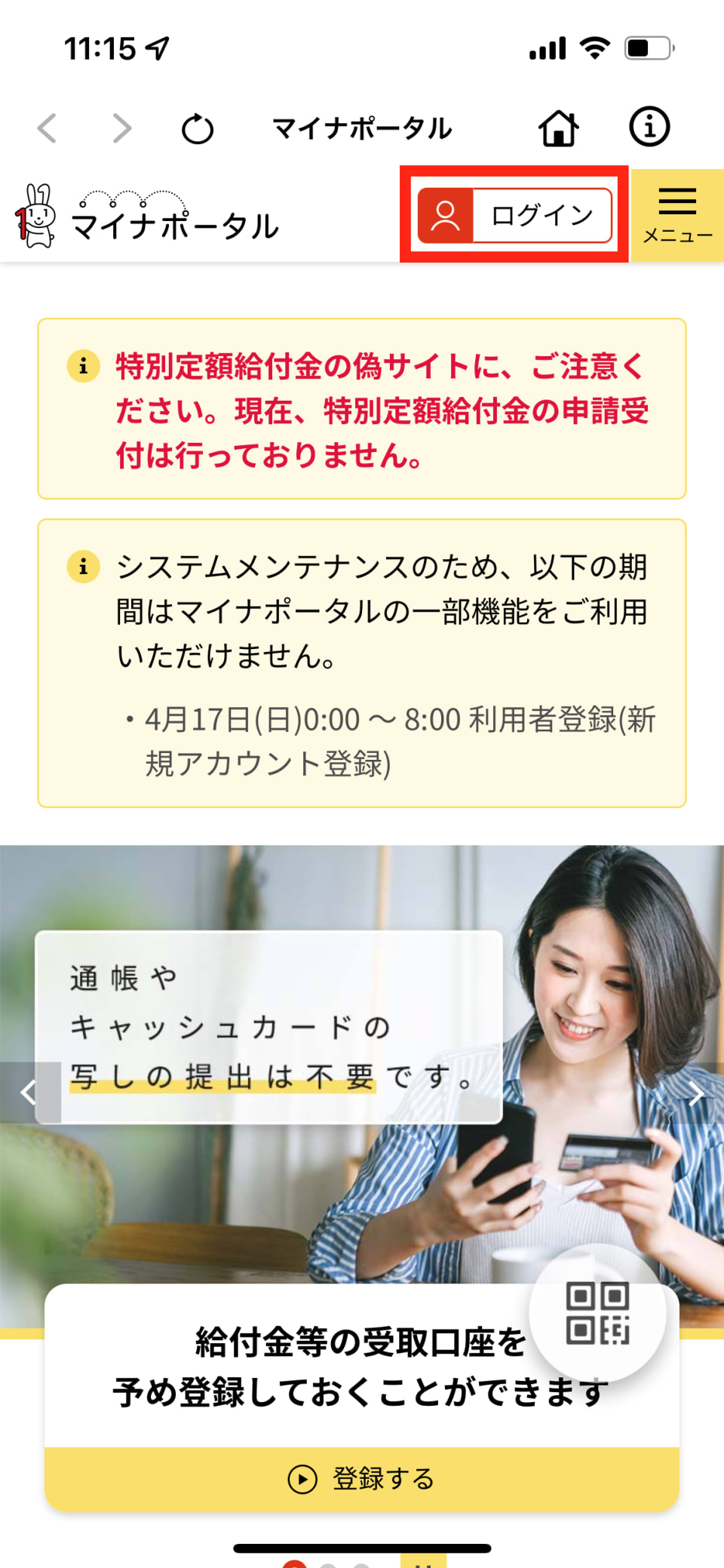Navigate forward with the right chevron
This screenshot has width=724, height=1568.
point(122,128)
